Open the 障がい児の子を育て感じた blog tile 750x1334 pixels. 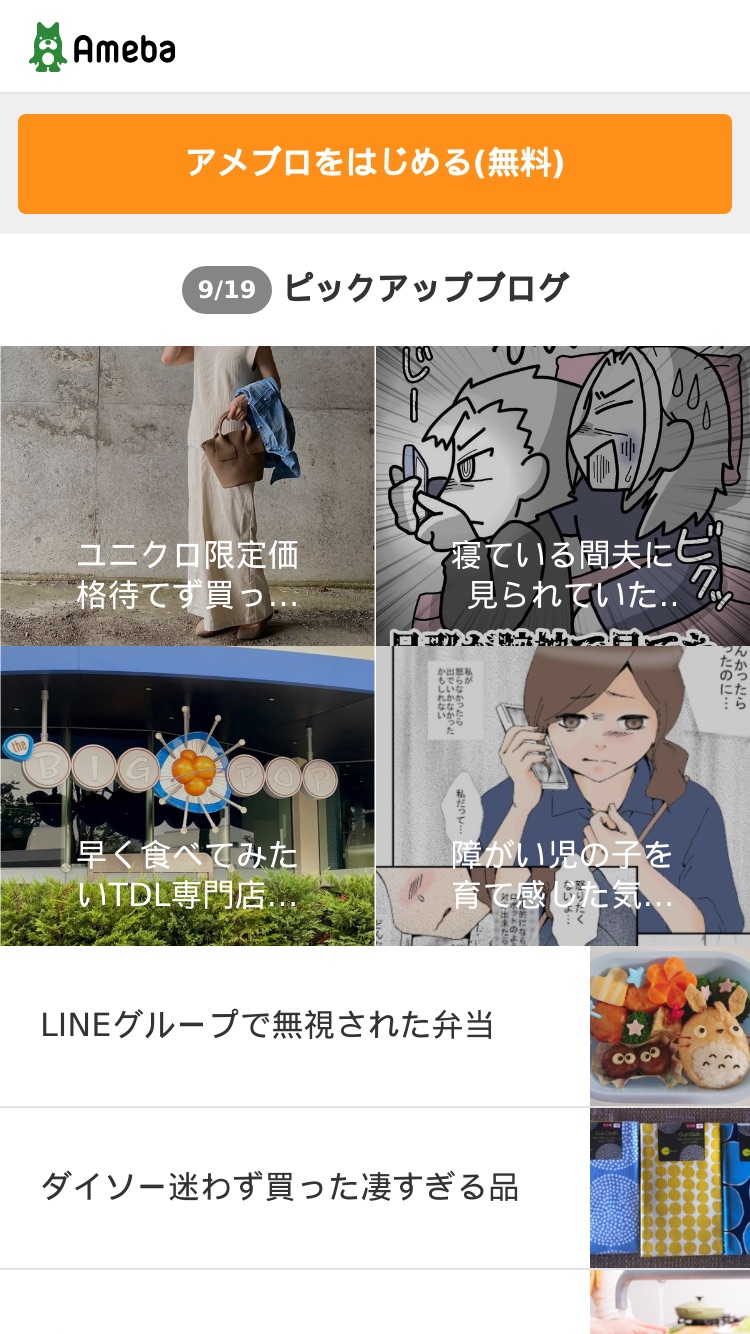563,796
